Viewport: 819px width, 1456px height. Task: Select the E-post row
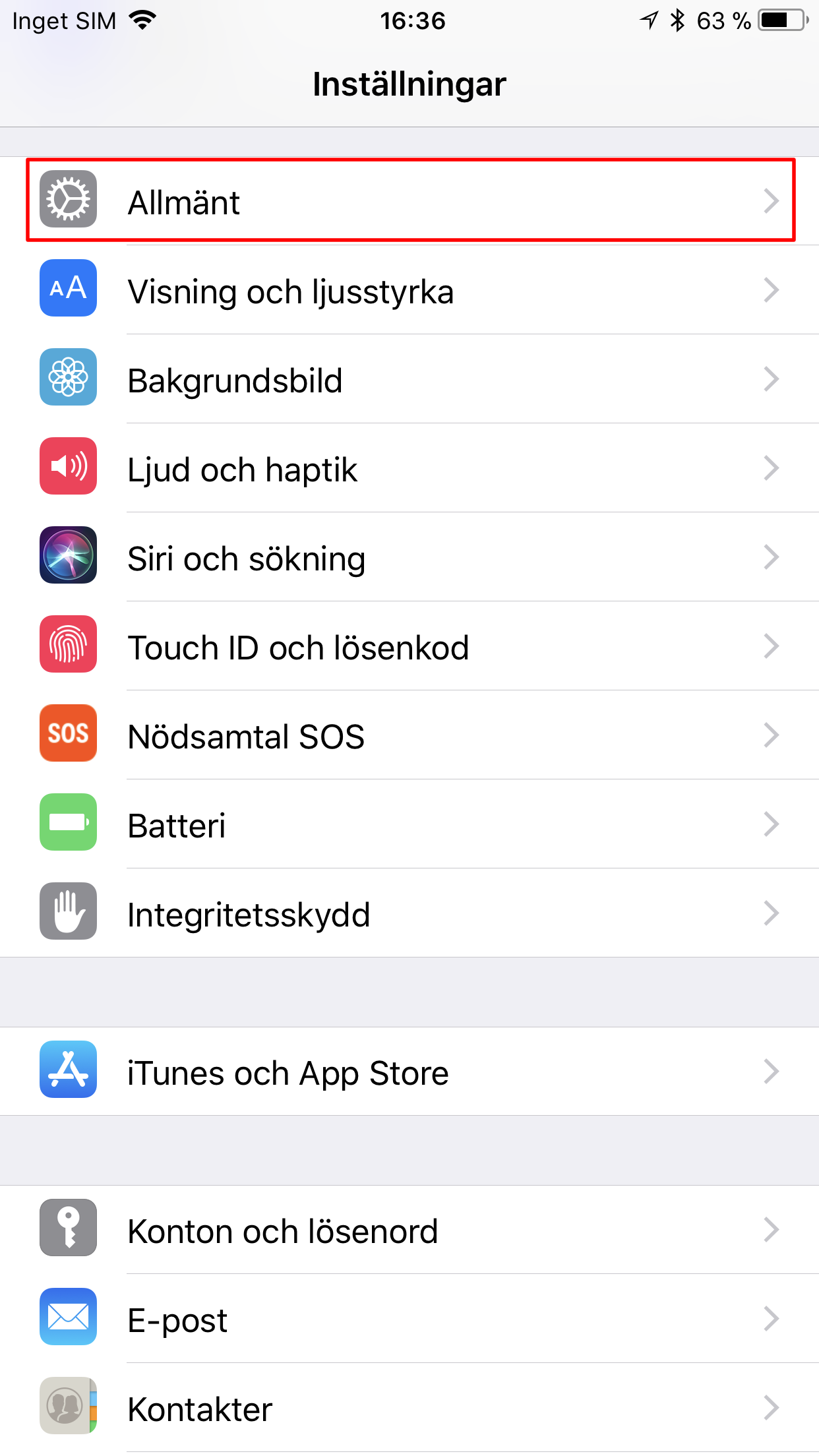(x=409, y=1319)
